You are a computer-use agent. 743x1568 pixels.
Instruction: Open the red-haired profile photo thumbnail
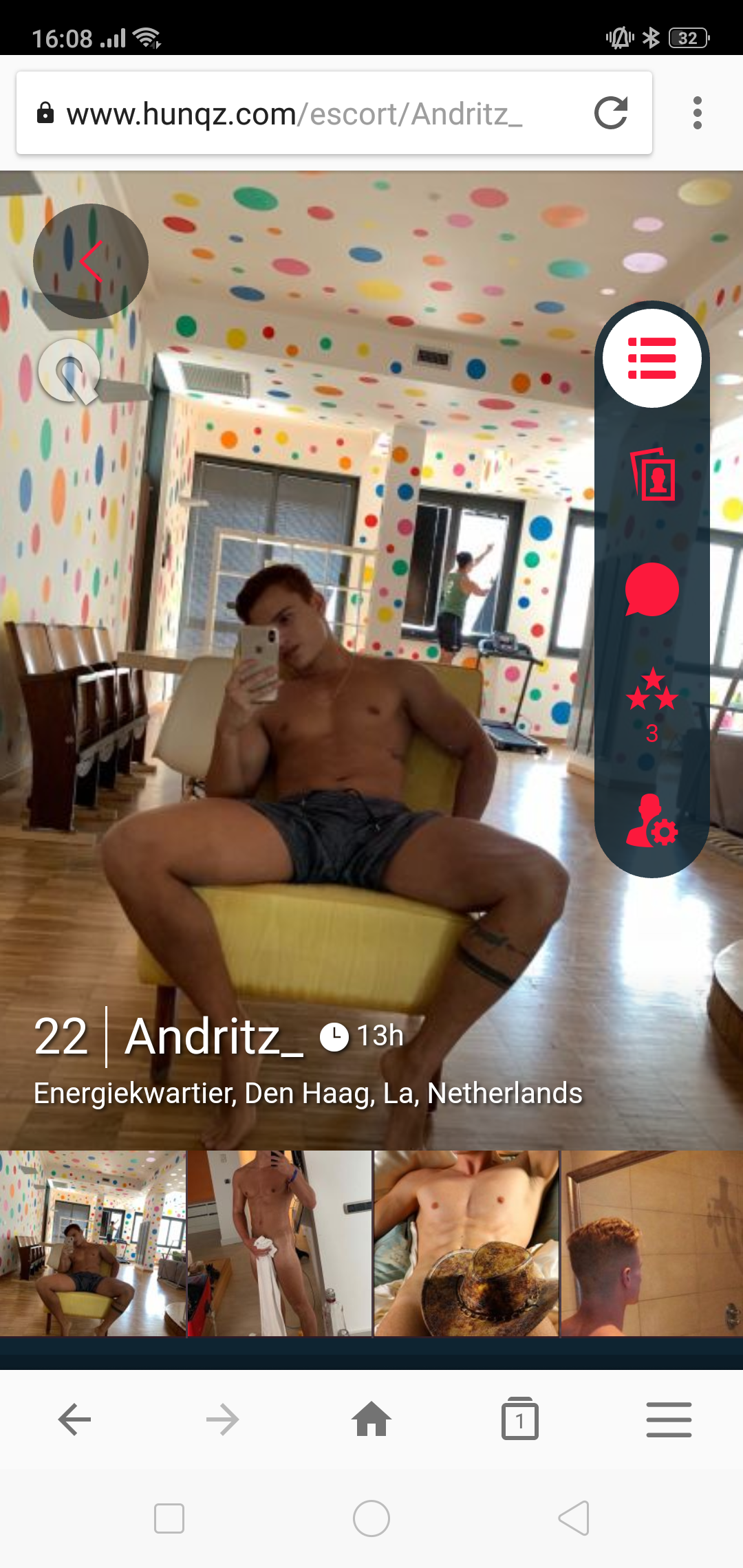652,1243
